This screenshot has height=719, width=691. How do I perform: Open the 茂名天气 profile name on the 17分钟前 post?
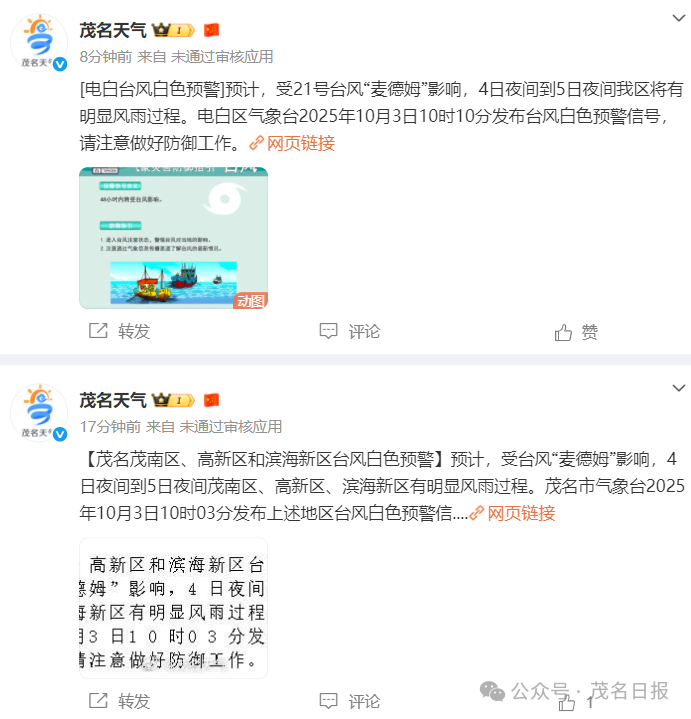(x=113, y=400)
